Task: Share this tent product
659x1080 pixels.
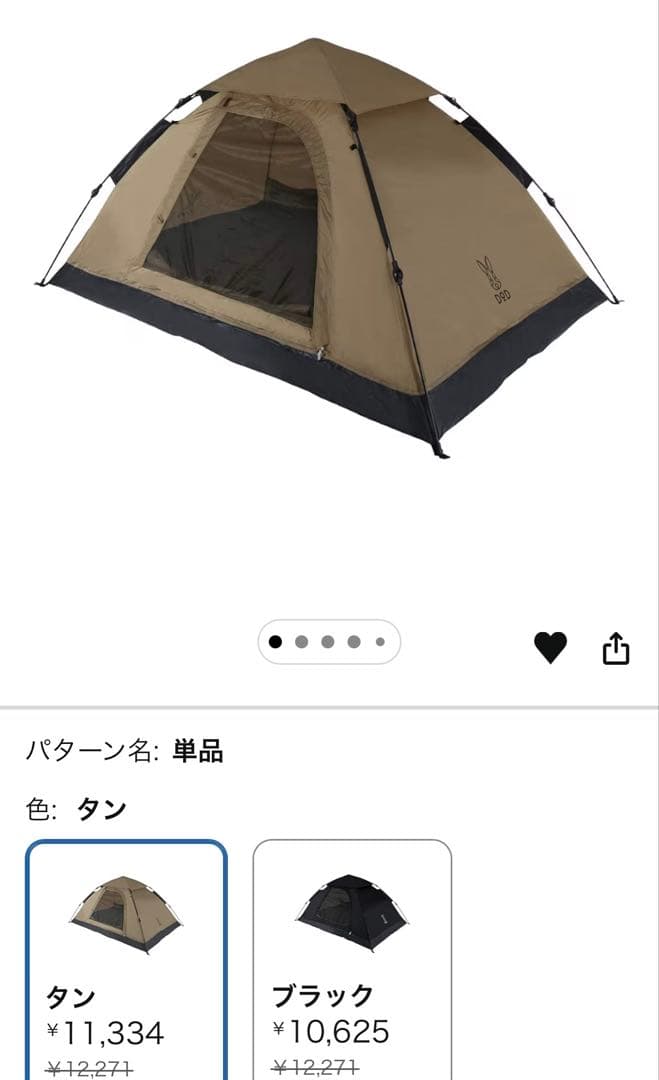Action: pyautogui.click(x=616, y=648)
